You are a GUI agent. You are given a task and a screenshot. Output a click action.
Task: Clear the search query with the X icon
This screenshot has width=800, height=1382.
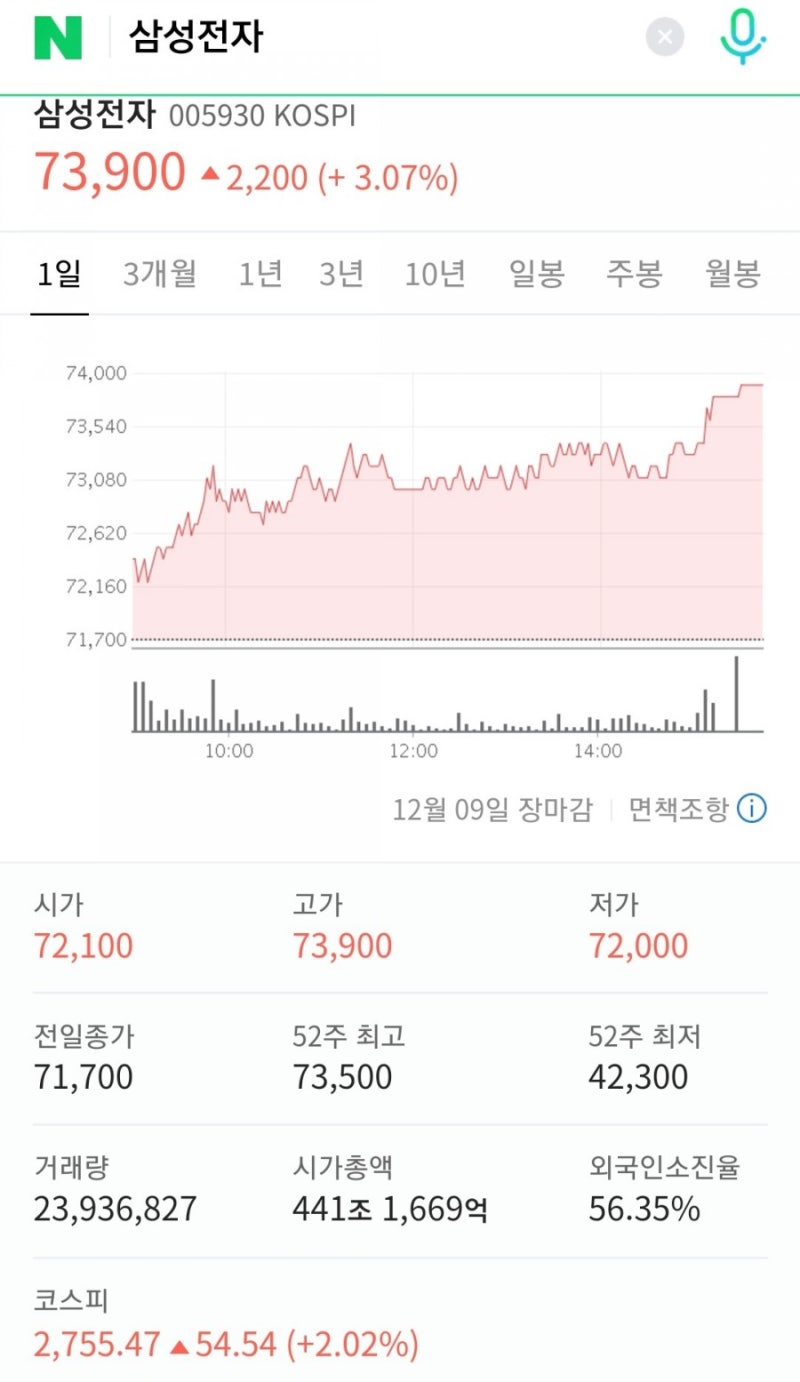(664, 36)
